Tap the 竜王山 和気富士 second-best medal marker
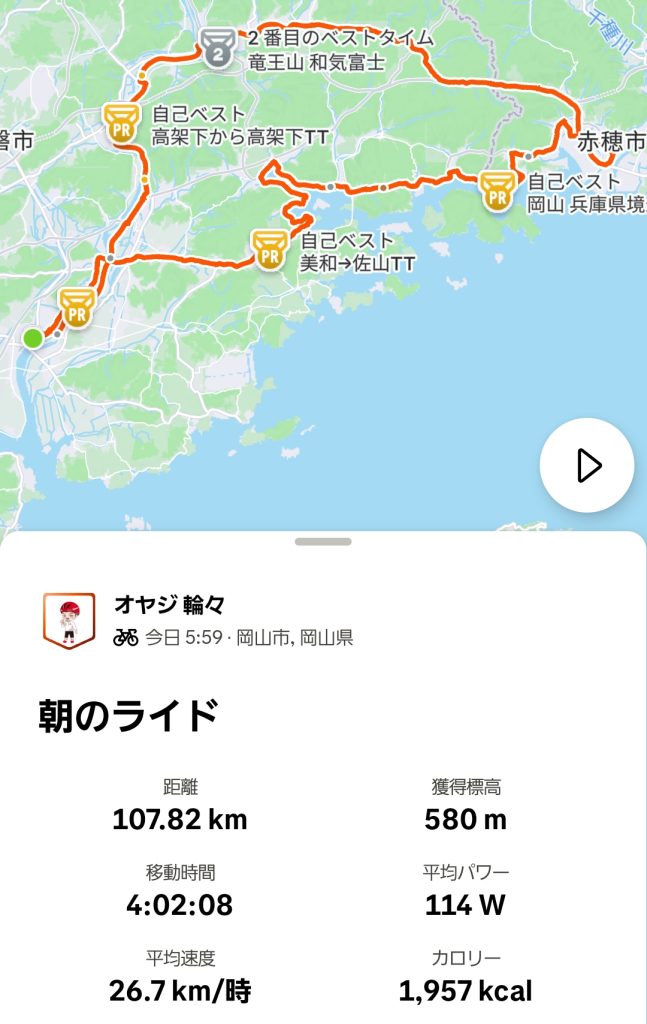Screen dimensions: 647x1024 click(217, 48)
